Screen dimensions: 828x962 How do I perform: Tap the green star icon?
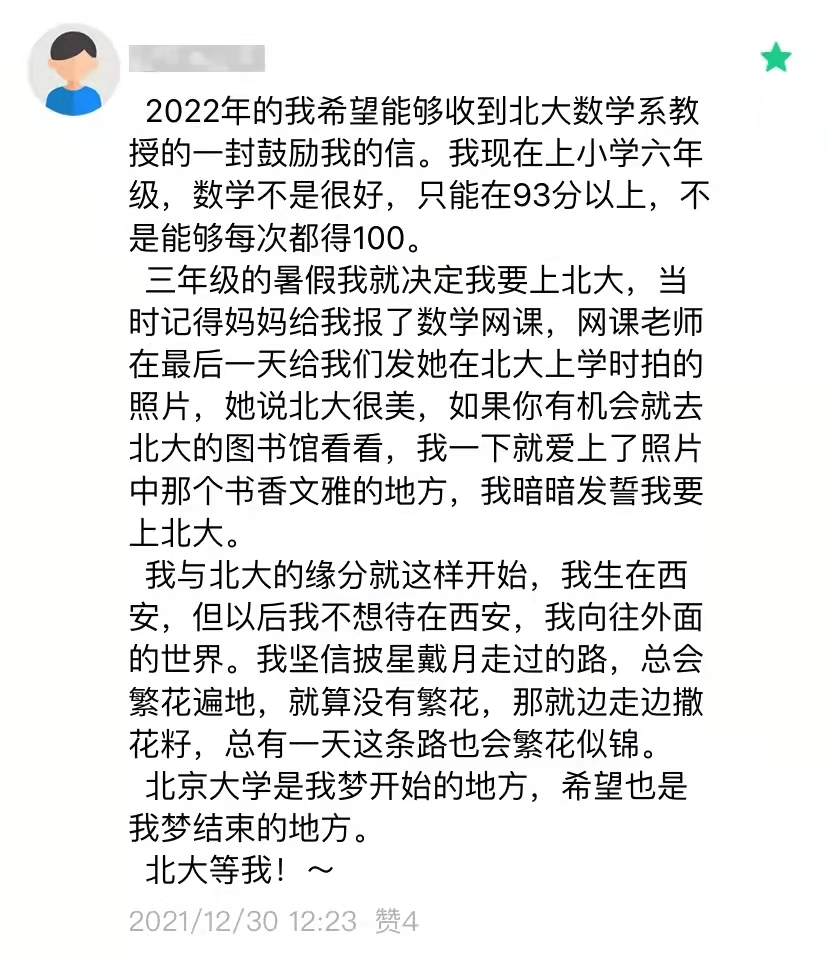tap(775, 58)
